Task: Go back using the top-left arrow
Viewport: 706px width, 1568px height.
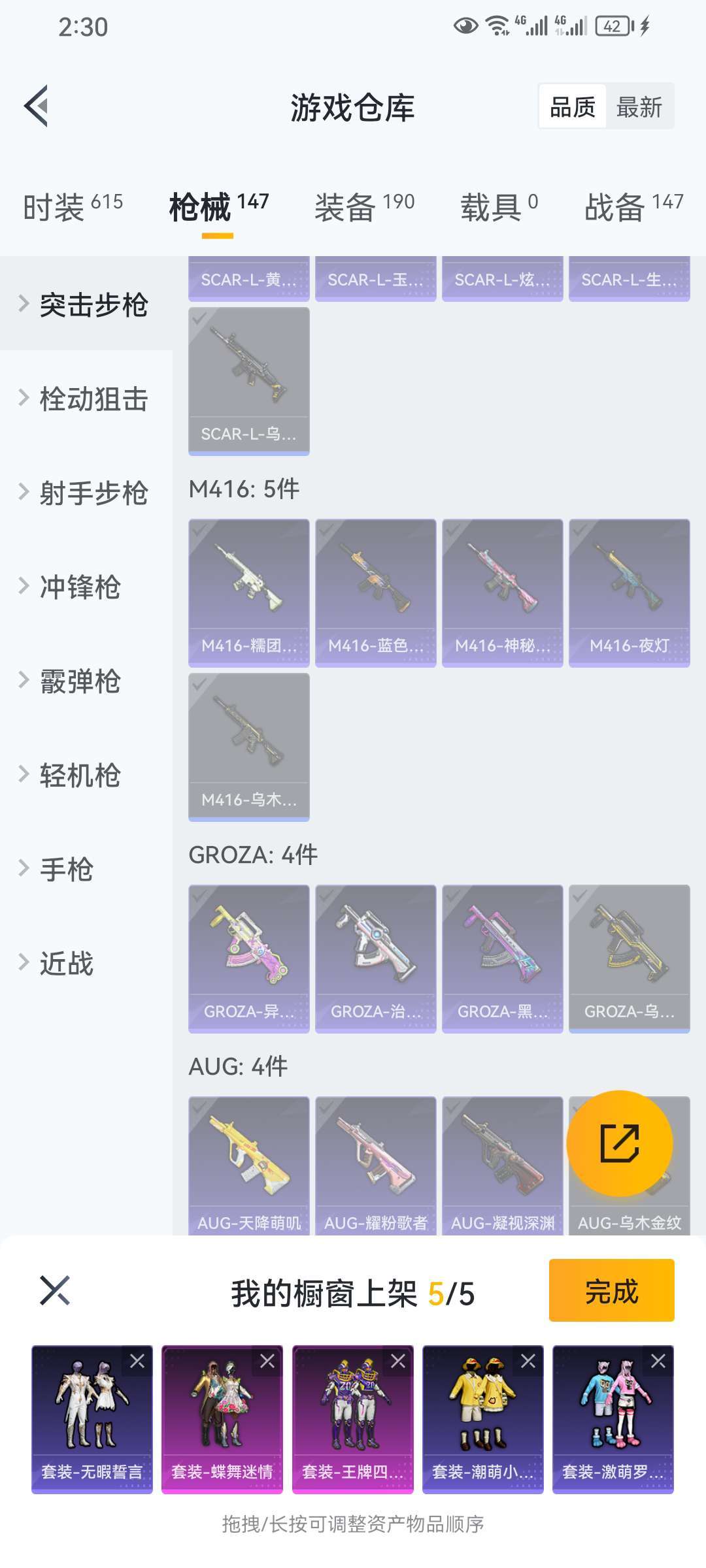Action: (x=37, y=106)
